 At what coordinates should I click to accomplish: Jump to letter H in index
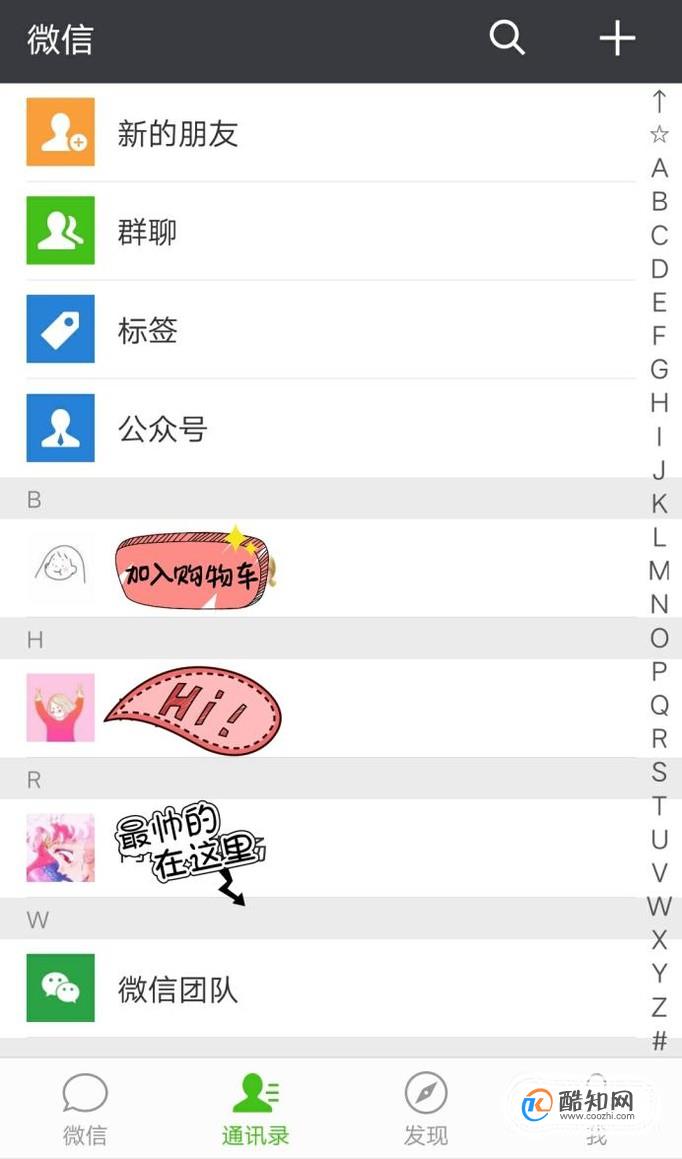(659, 403)
